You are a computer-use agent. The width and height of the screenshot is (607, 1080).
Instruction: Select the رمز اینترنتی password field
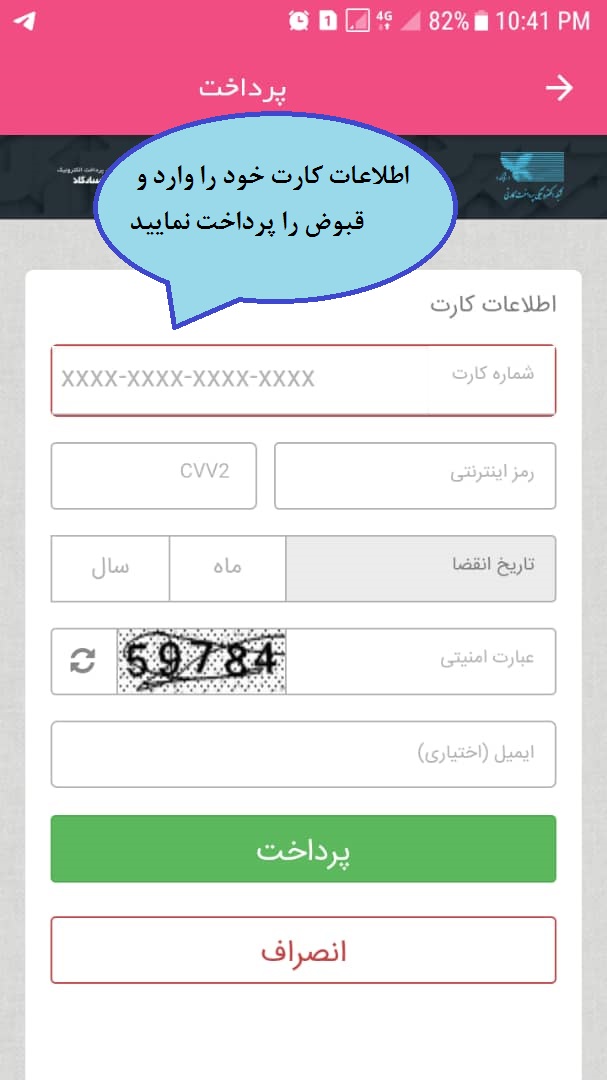coord(415,476)
